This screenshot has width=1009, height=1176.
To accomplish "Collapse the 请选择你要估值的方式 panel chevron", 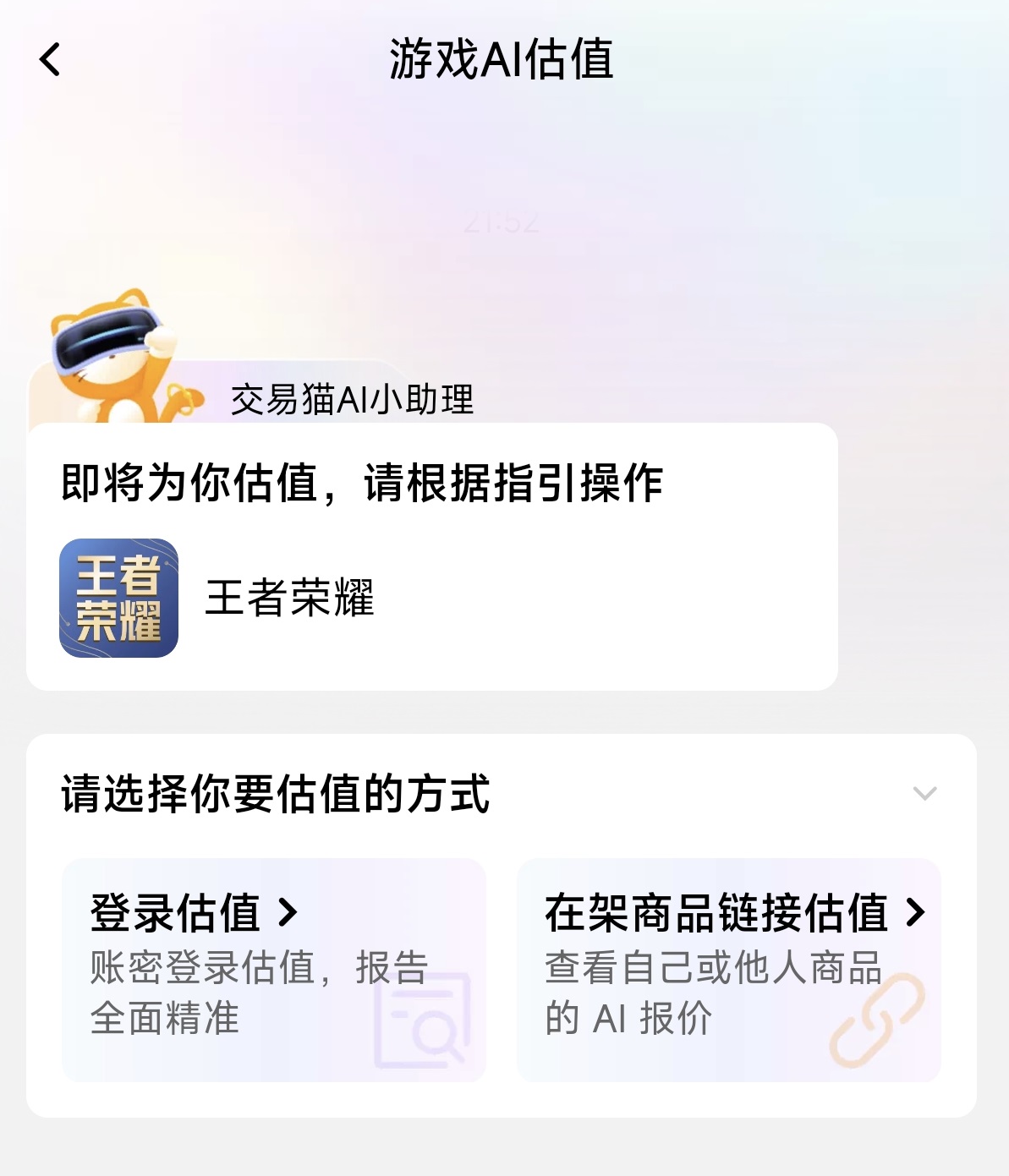I will click(924, 794).
